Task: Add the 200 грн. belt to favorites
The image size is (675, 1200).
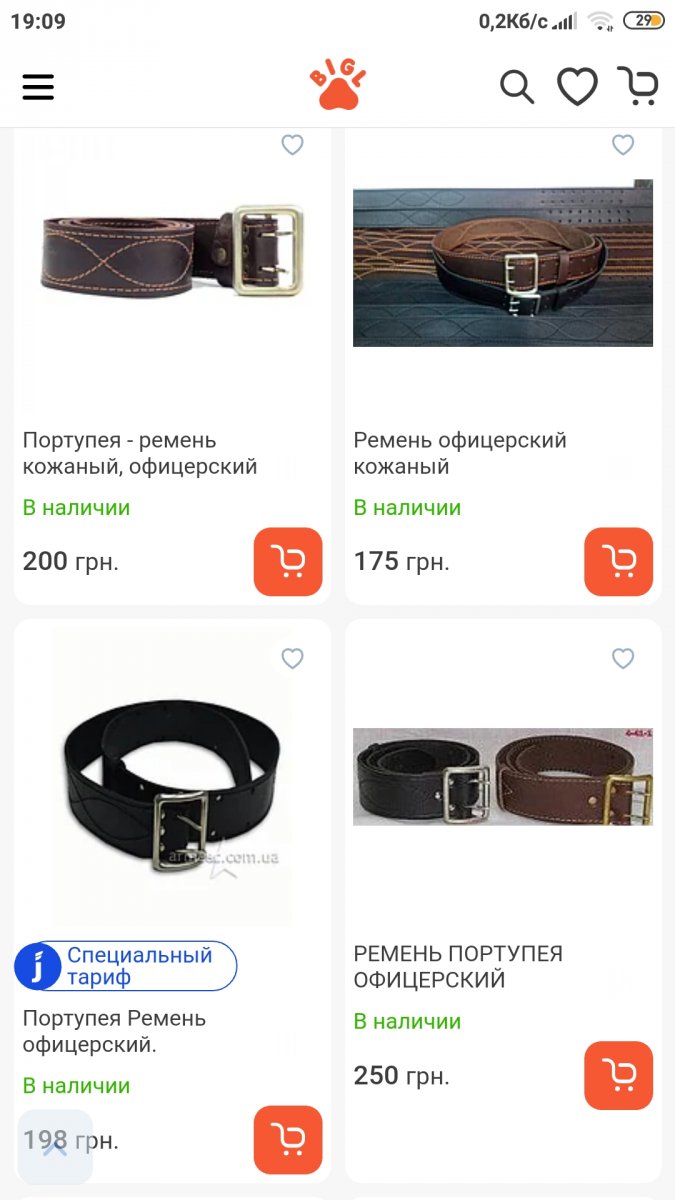Action: (292, 145)
